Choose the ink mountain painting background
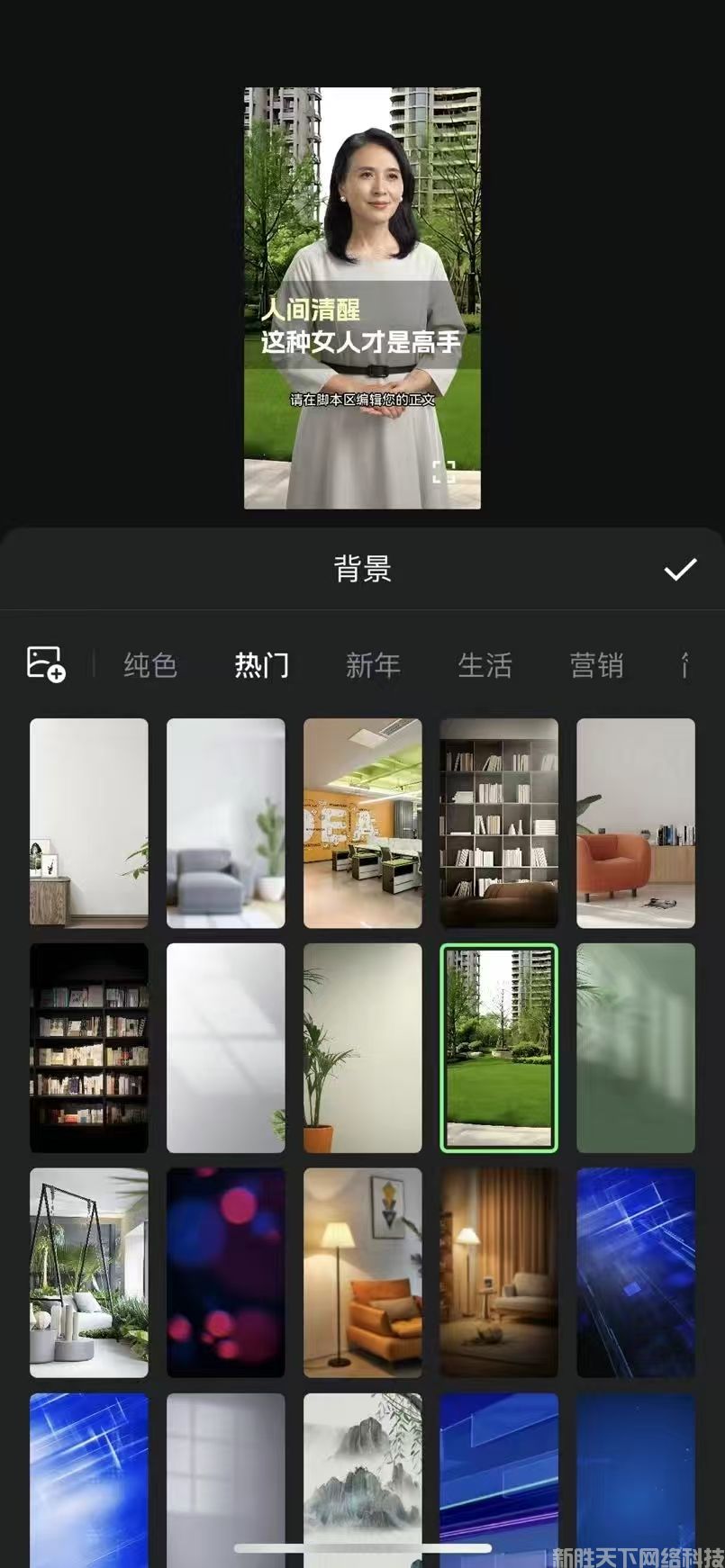The height and width of the screenshot is (1568, 725). [362, 1476]
